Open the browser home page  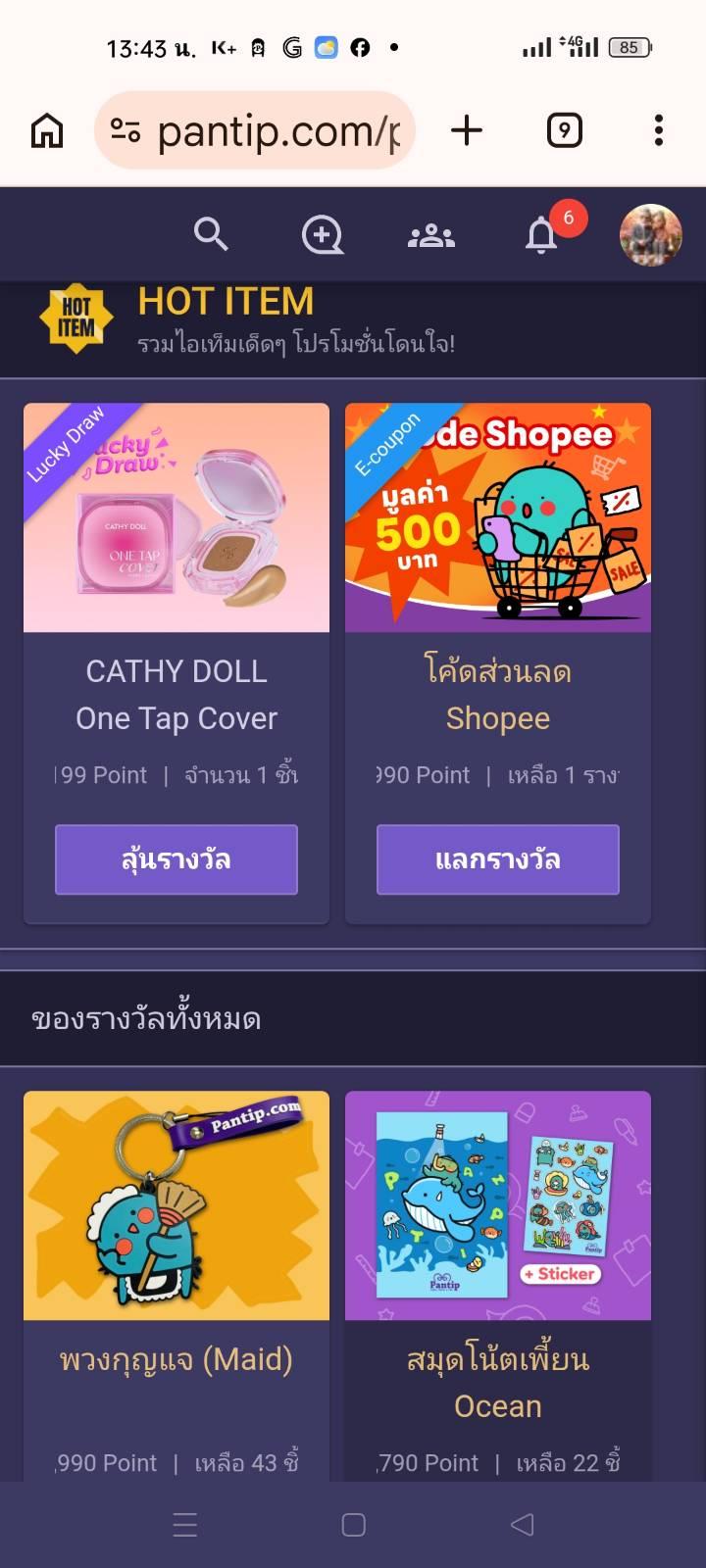[47, 129]
